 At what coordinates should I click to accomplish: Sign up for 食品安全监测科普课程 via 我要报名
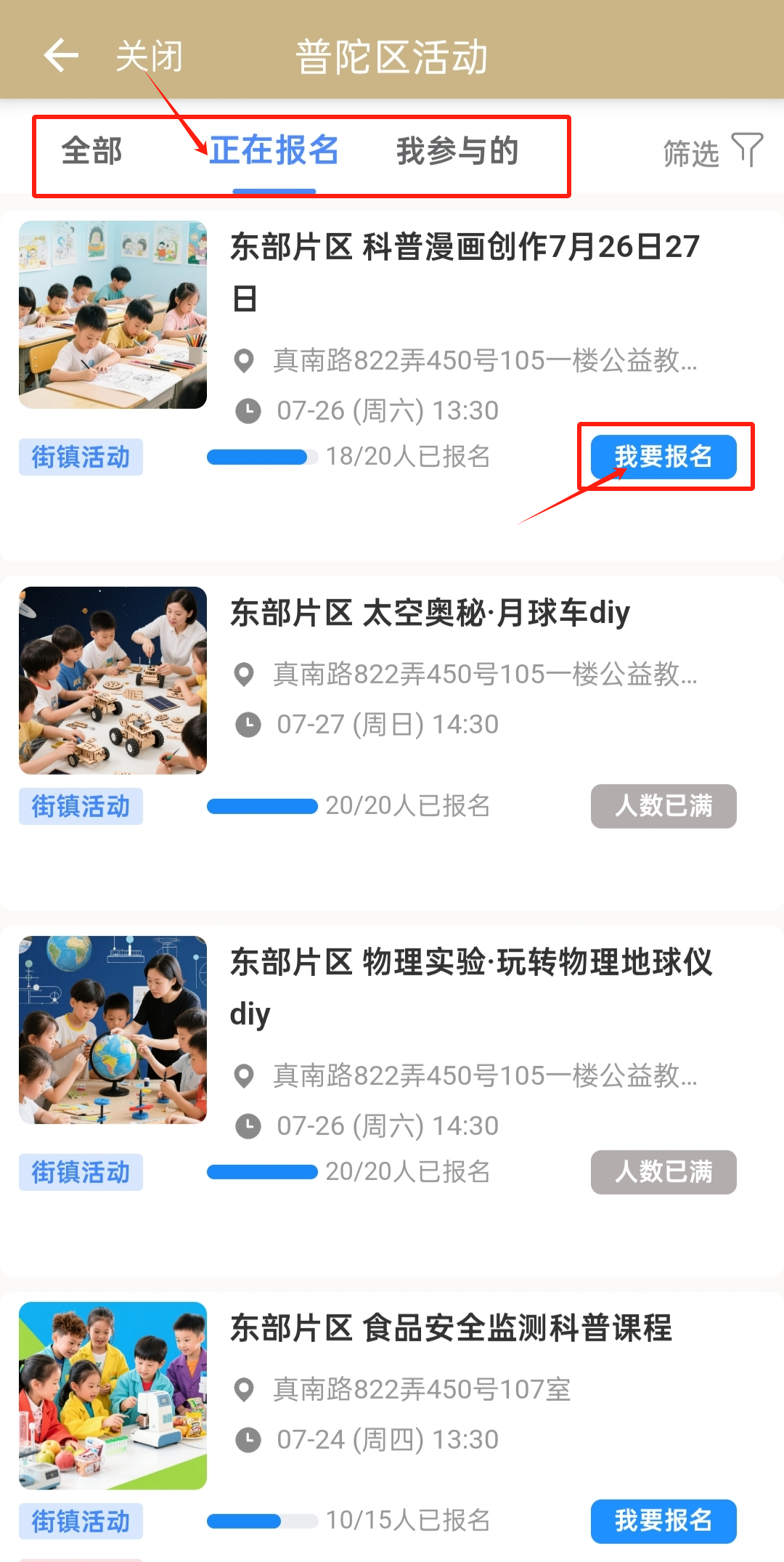coord(663,1521)
